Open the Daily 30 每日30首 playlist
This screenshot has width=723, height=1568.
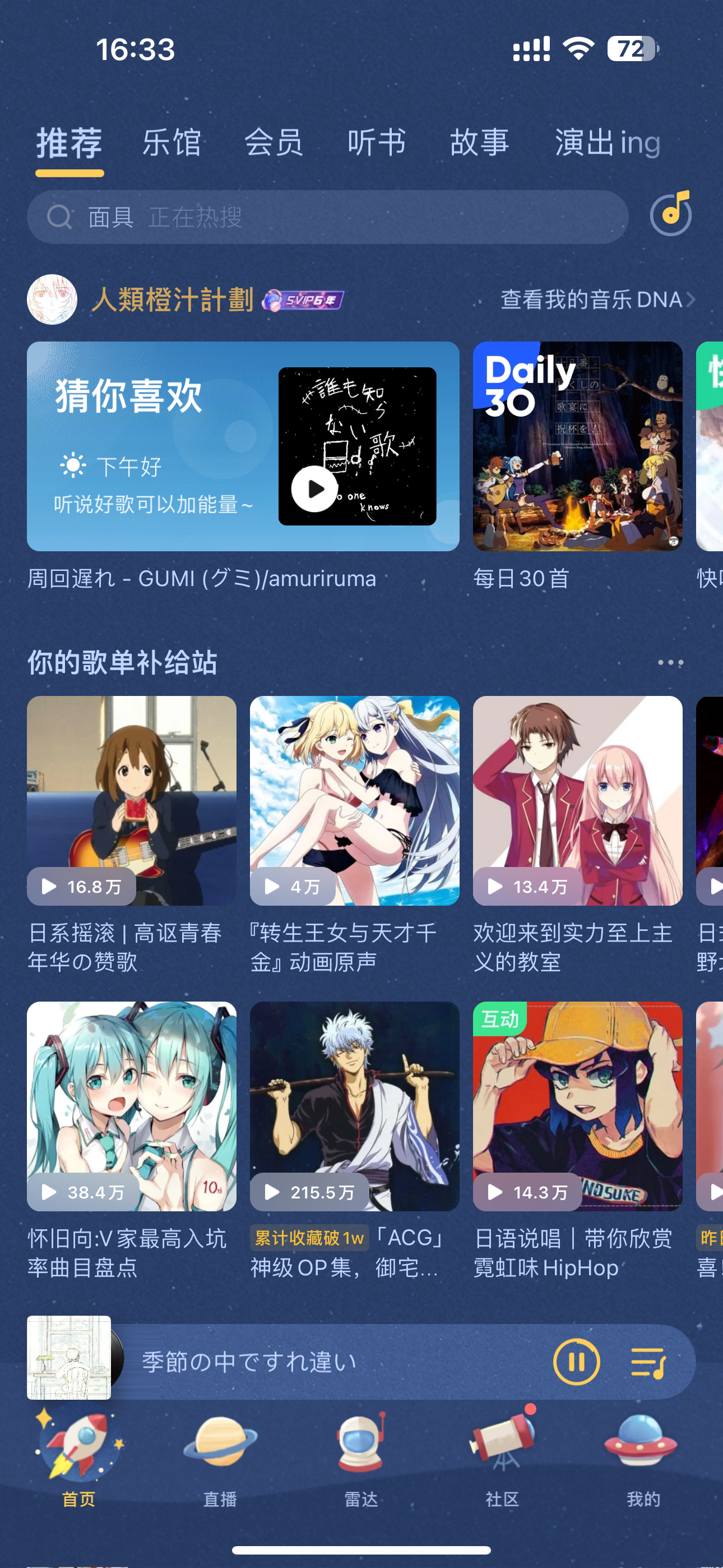click(x=577, y=446)
